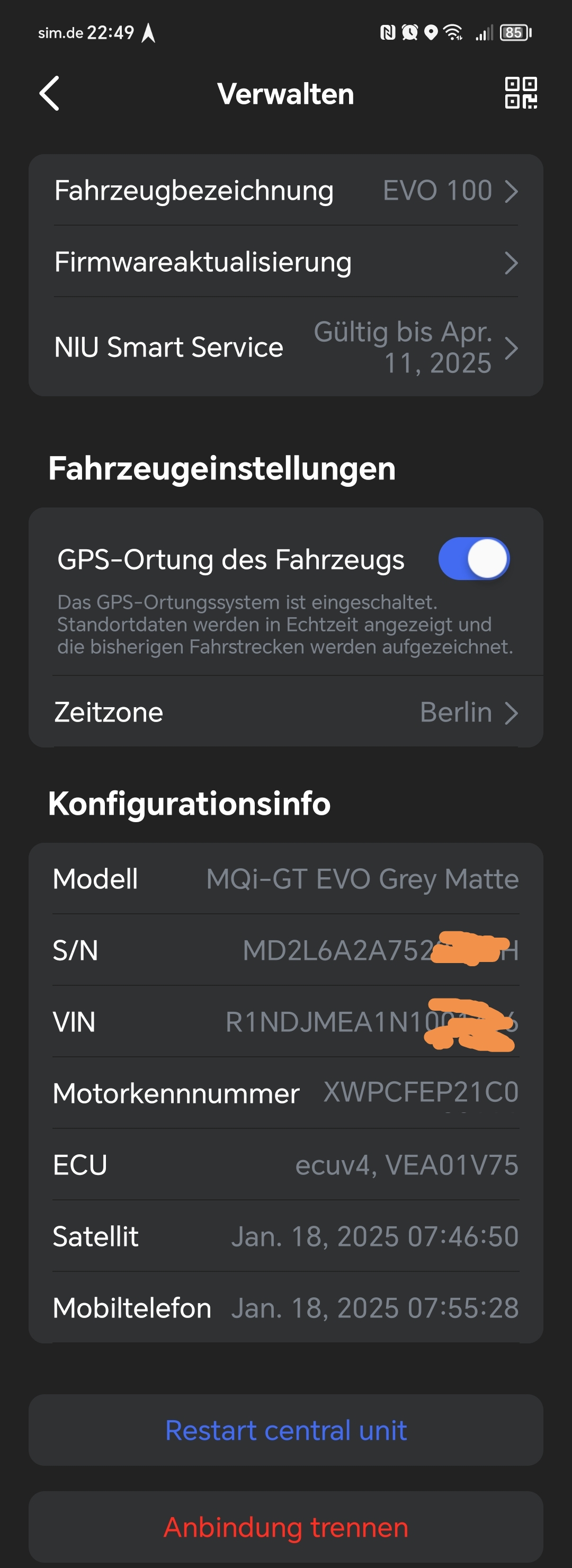The image size is (572, 1568).
Task: Tap Anbindung trennen
Action: tap(286, 1527)
